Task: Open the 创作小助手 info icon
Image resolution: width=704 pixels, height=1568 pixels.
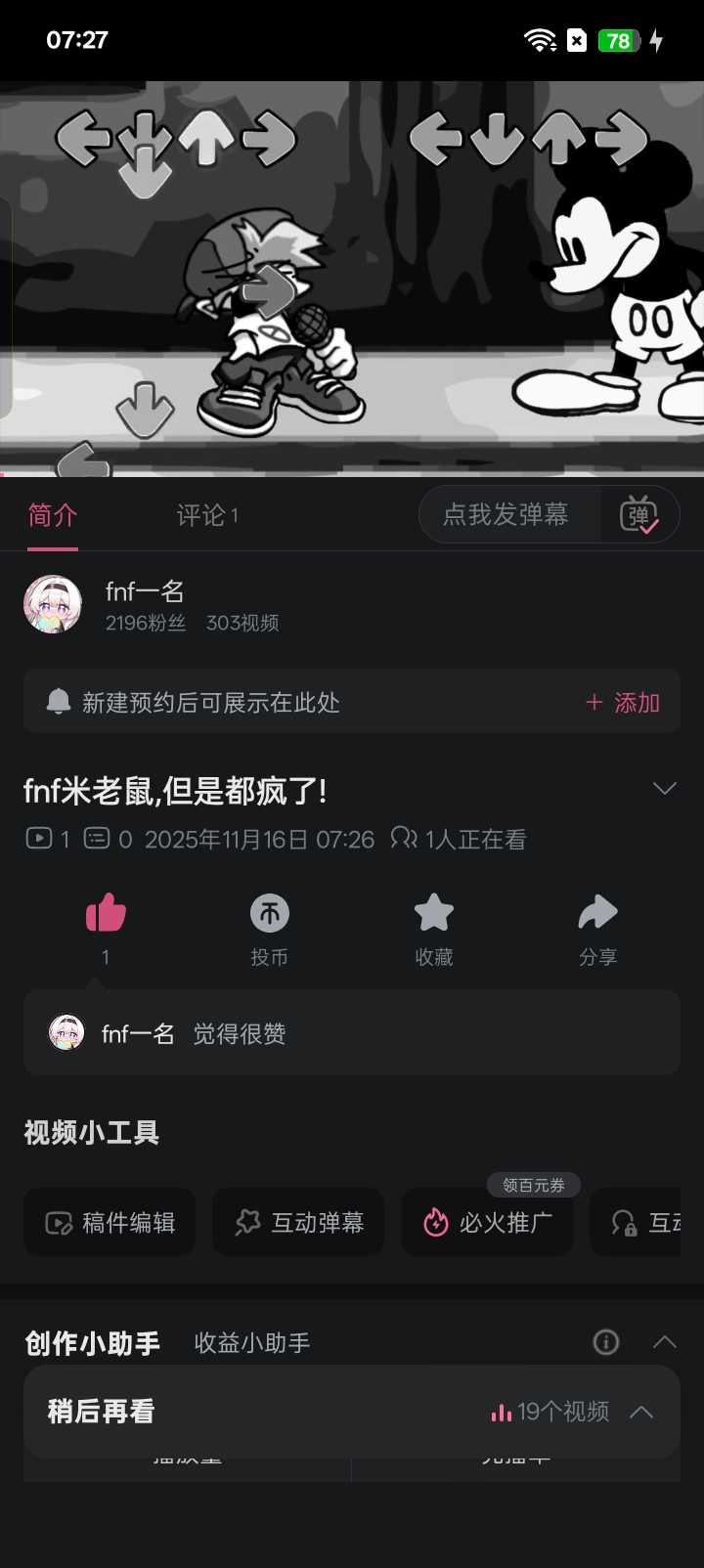Action: coord(606,1342)
